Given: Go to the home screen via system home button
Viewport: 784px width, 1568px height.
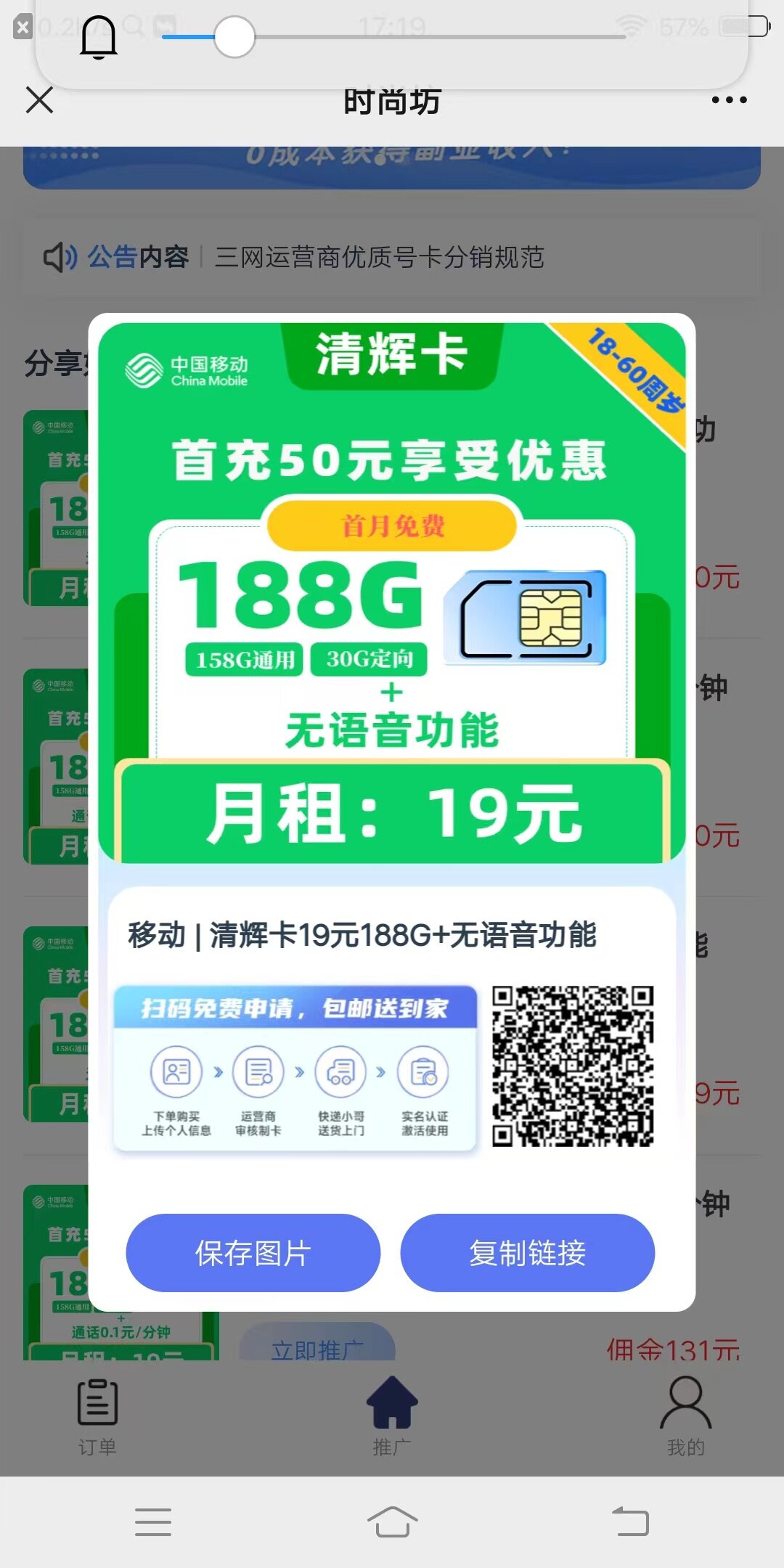Looking at the screenshot, I should click(392, 1522).
